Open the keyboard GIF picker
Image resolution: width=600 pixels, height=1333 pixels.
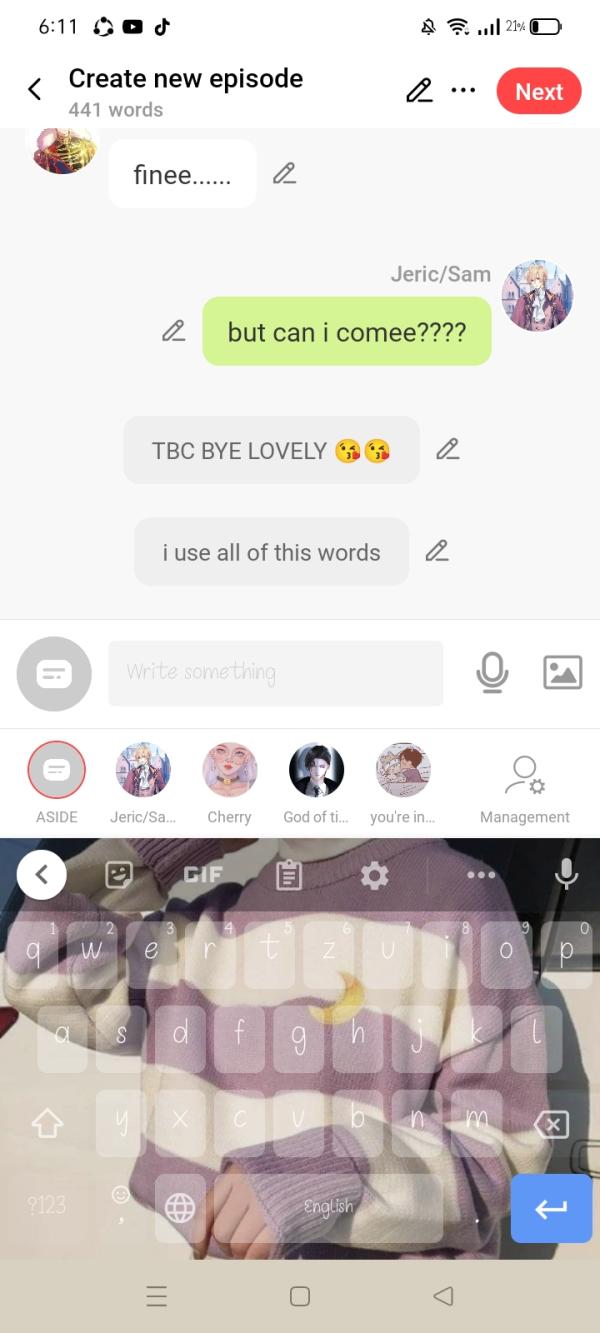pos(203,875)
